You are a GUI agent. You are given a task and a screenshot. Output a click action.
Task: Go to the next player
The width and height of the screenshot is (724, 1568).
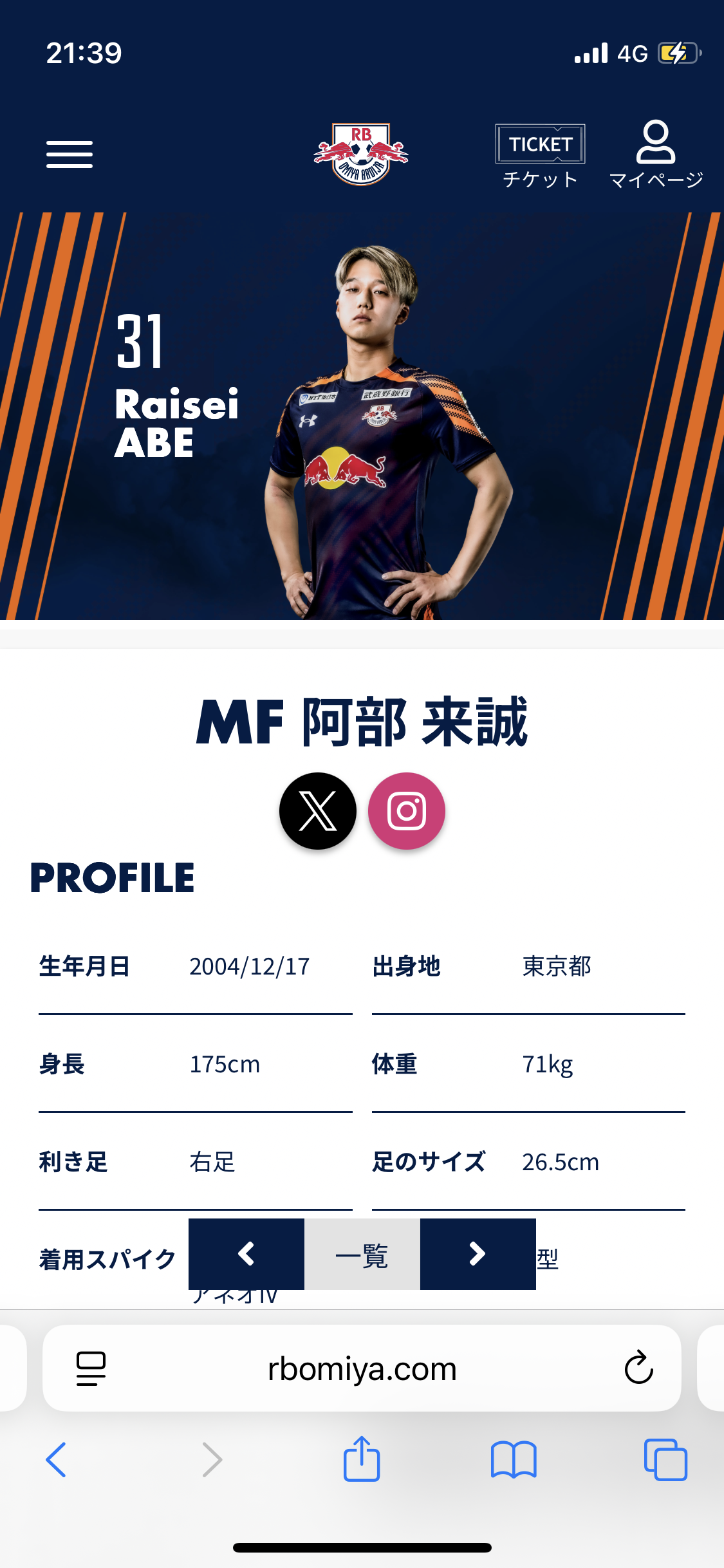[478, 1254]
